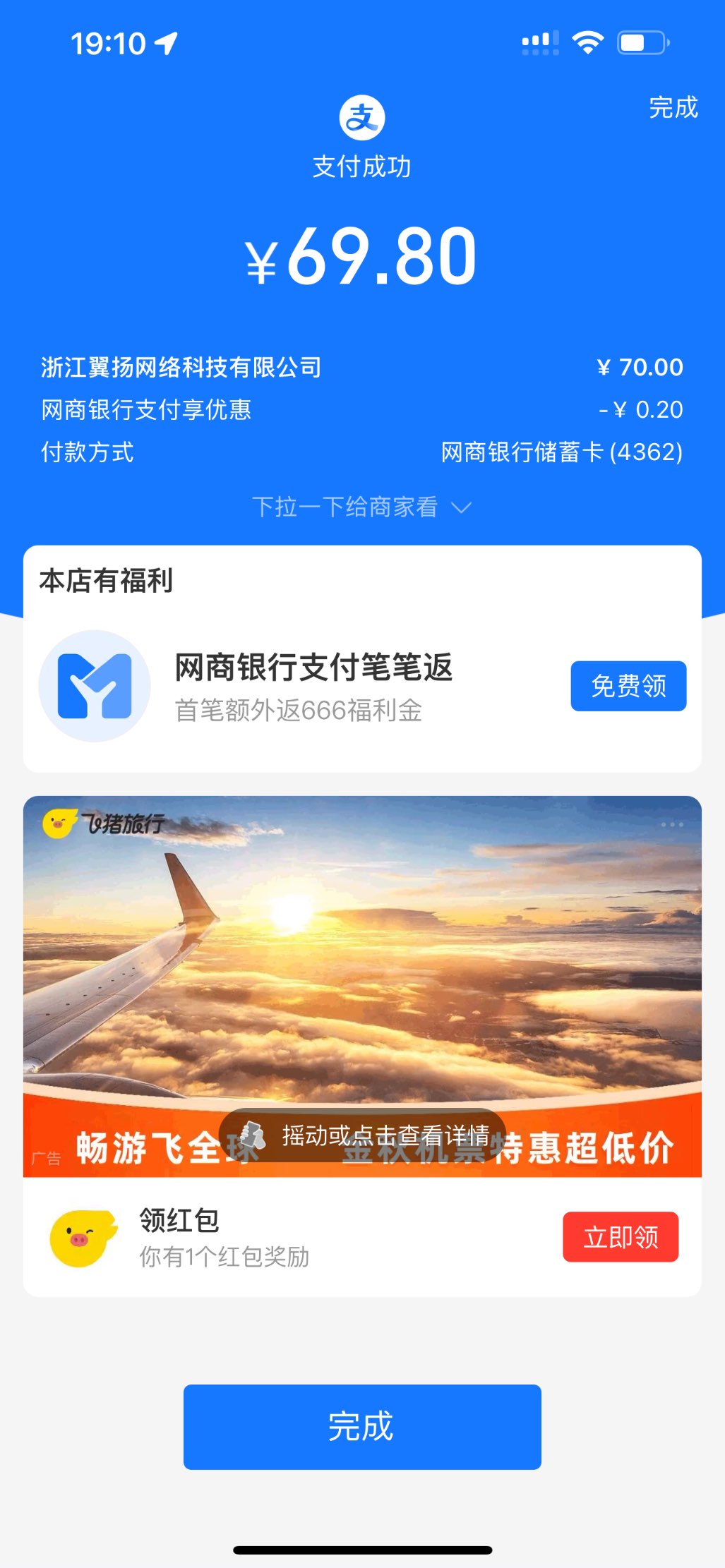Screen dimensions: 725x1568
Task: Tap the large blue 完成 button
Action: tap(361, 1426)
